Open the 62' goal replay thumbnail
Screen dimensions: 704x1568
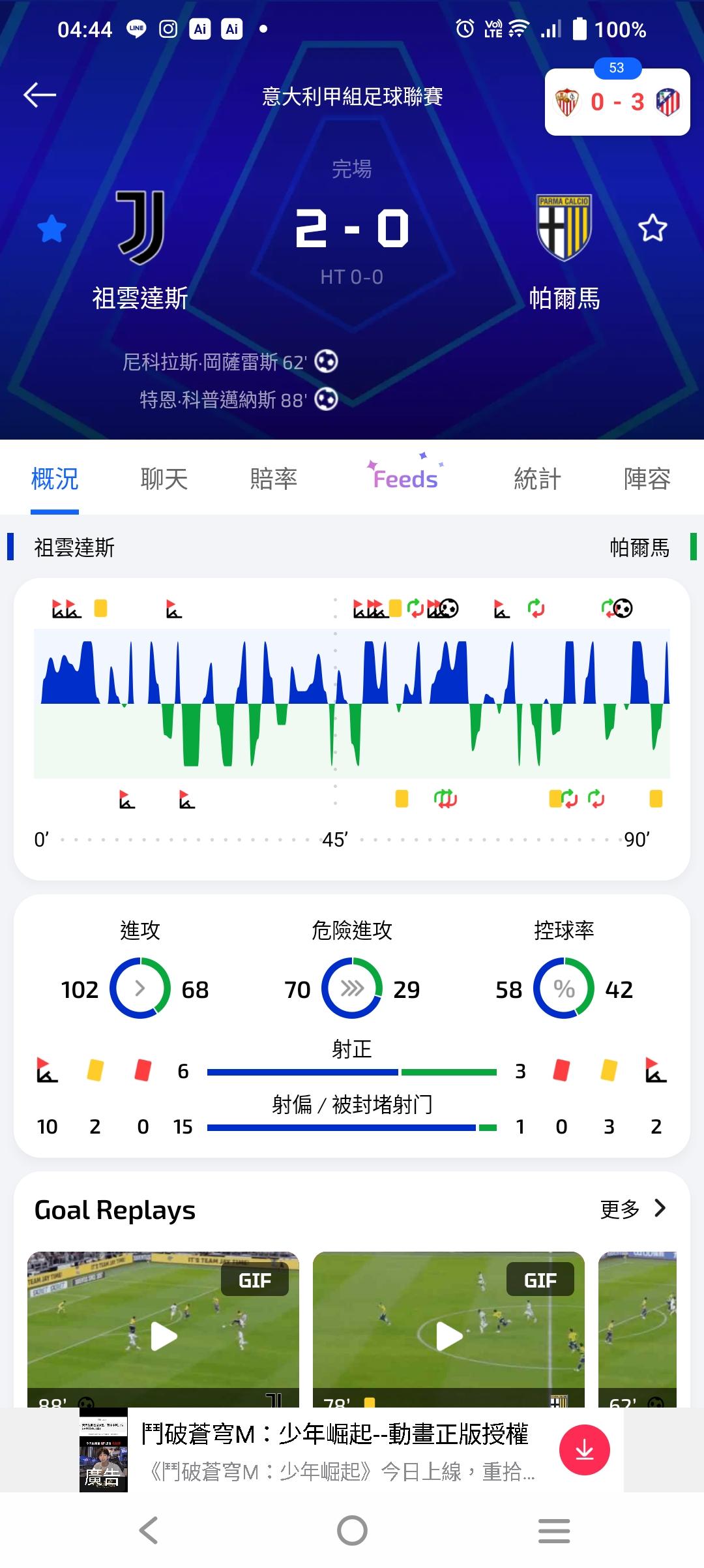pyautogui.click(x=638, y=1329)
